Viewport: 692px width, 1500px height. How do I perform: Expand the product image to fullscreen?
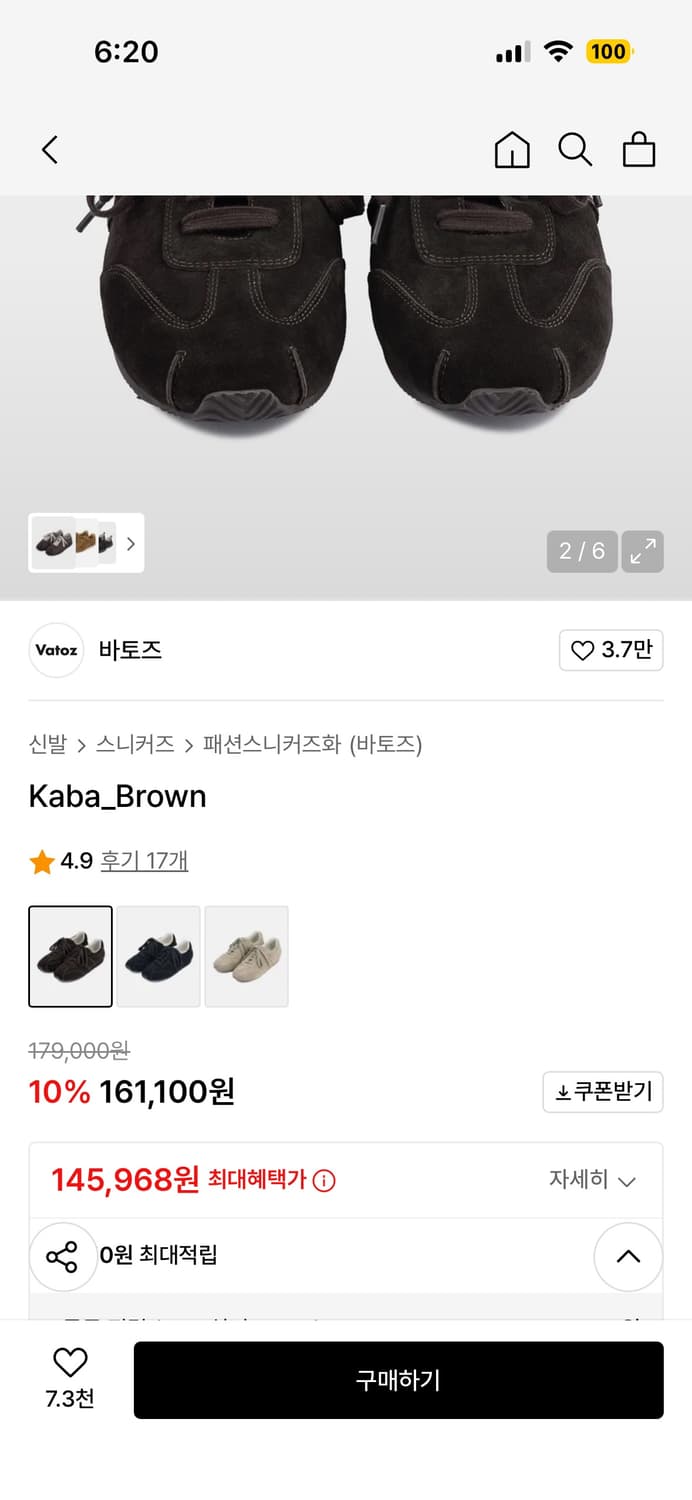[642, 551]
